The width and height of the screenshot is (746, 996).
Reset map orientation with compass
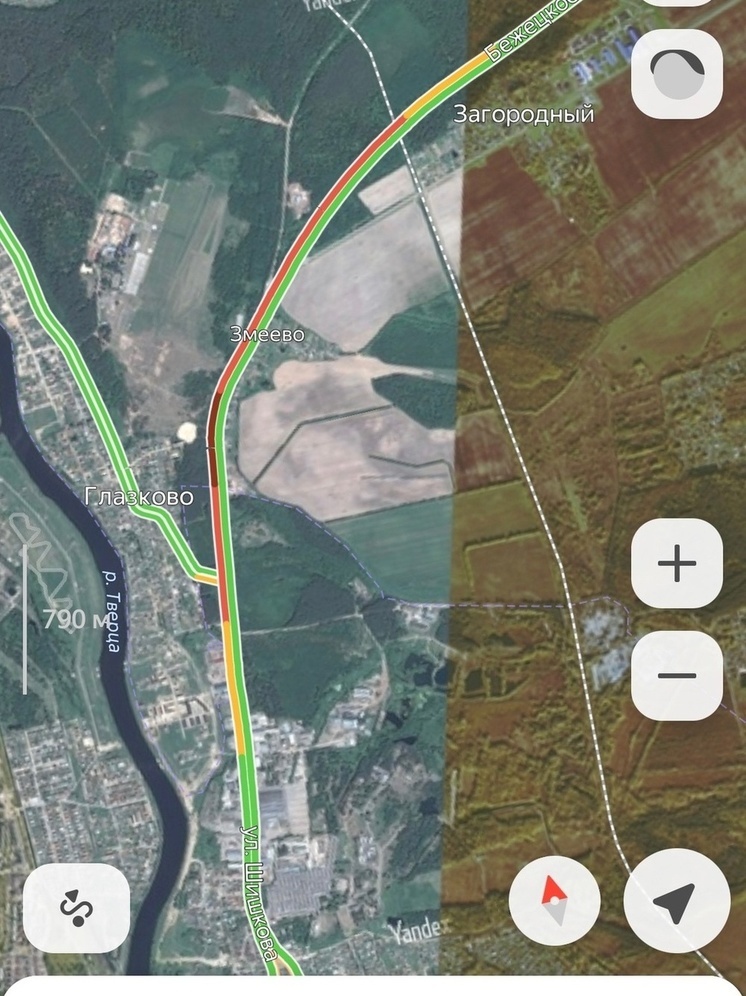click(x=554, y=903)
